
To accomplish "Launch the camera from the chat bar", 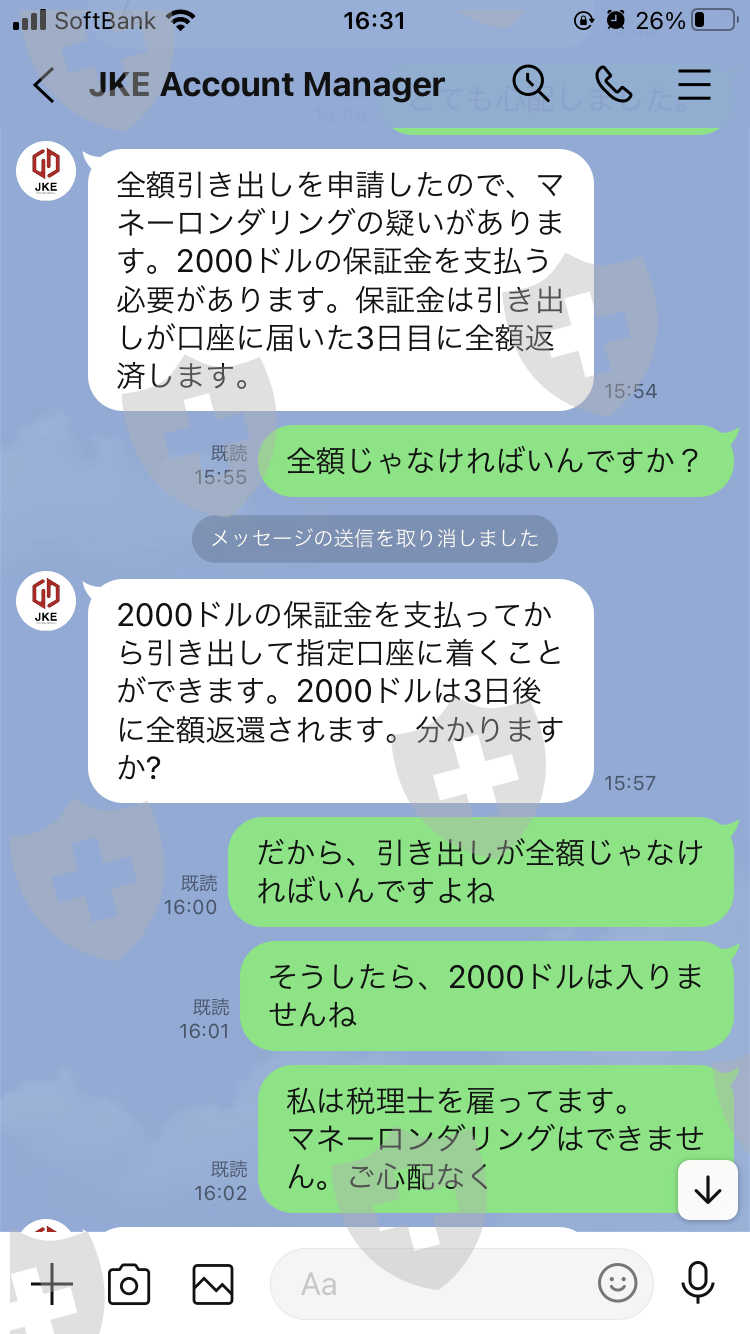I will click(129, 1284).
